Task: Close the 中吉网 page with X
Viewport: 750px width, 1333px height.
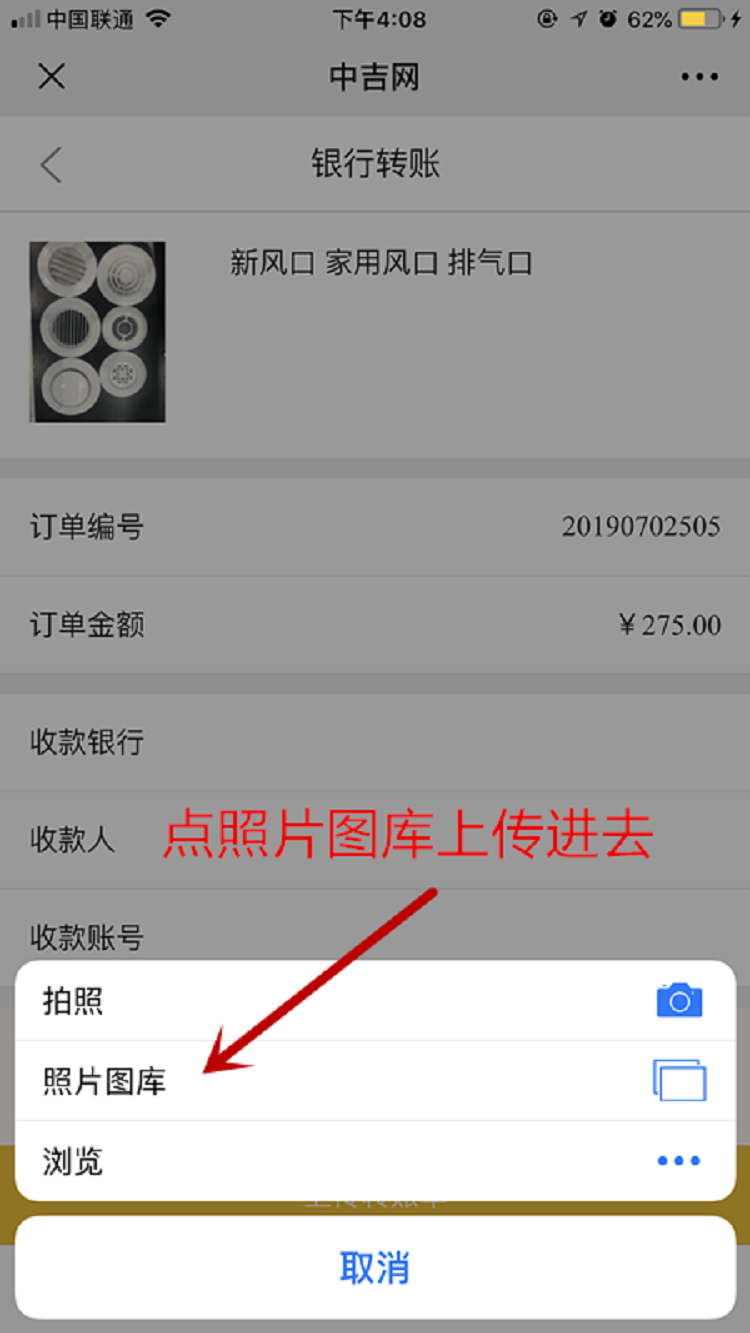Action: click(51, 76)
